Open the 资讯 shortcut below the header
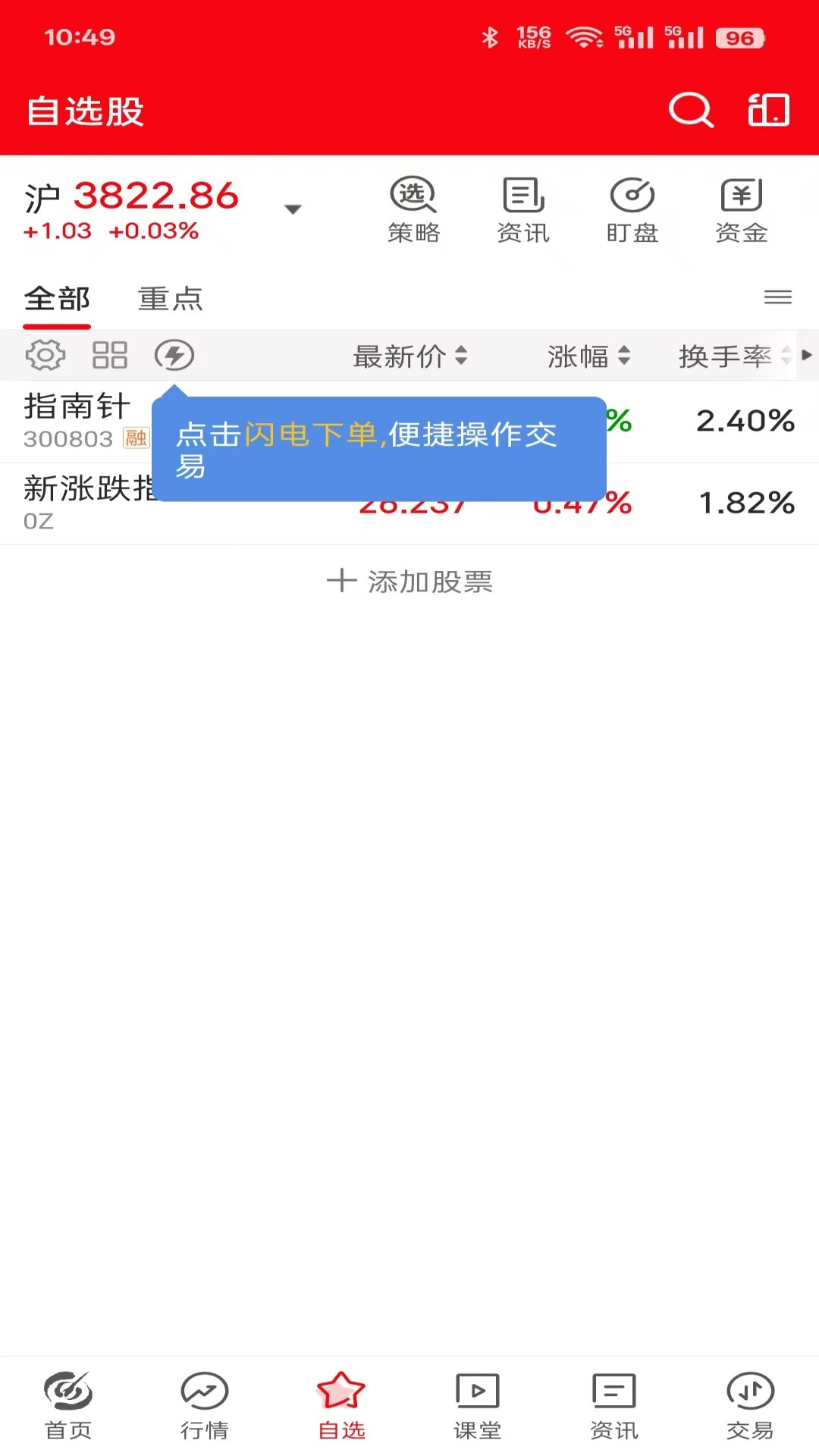The height and width of the screenshot is (1456, 819). 523,211
